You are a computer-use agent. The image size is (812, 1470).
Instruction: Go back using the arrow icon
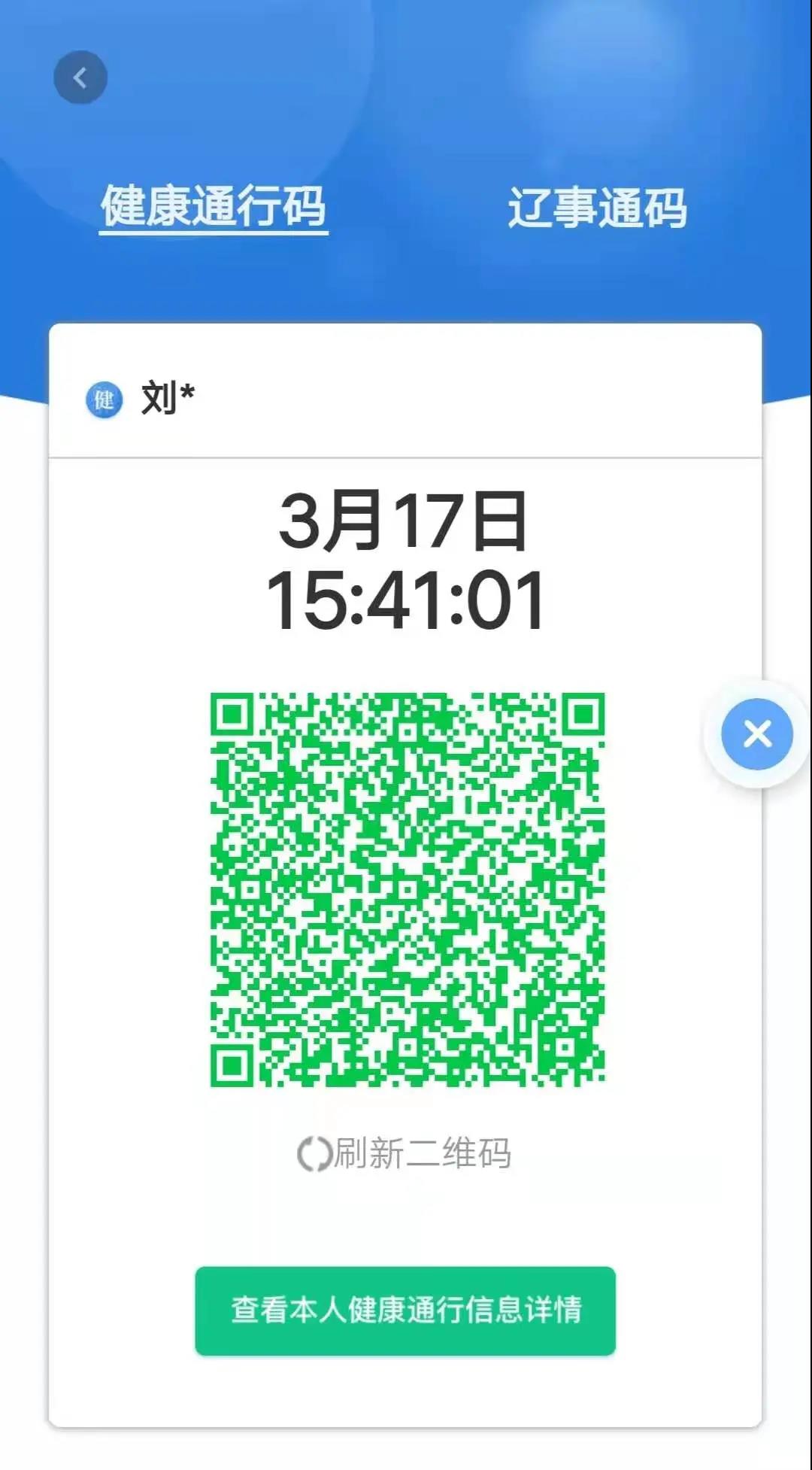pyautogui.click(x=80, y=77)
